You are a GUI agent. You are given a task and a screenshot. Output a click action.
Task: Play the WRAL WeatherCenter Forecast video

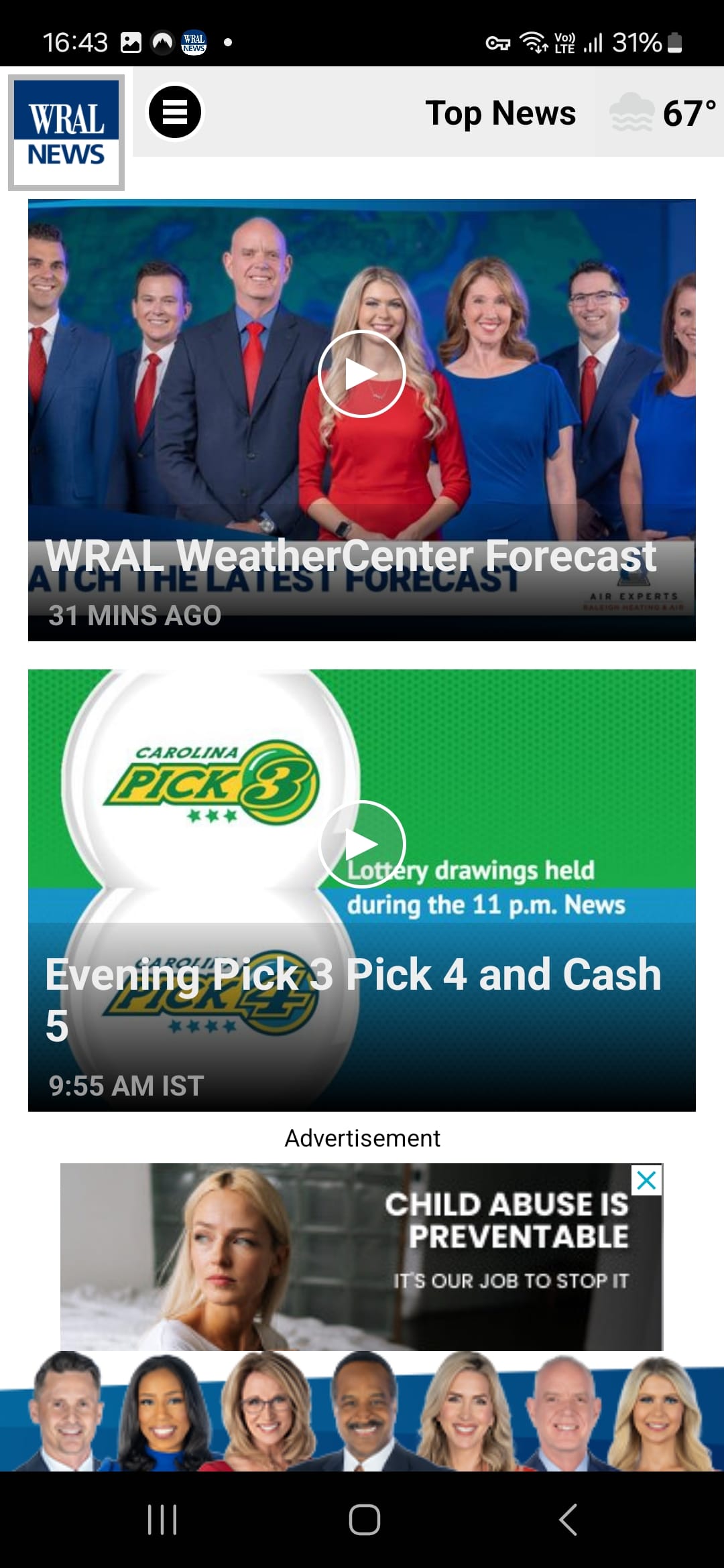[361, 373]
